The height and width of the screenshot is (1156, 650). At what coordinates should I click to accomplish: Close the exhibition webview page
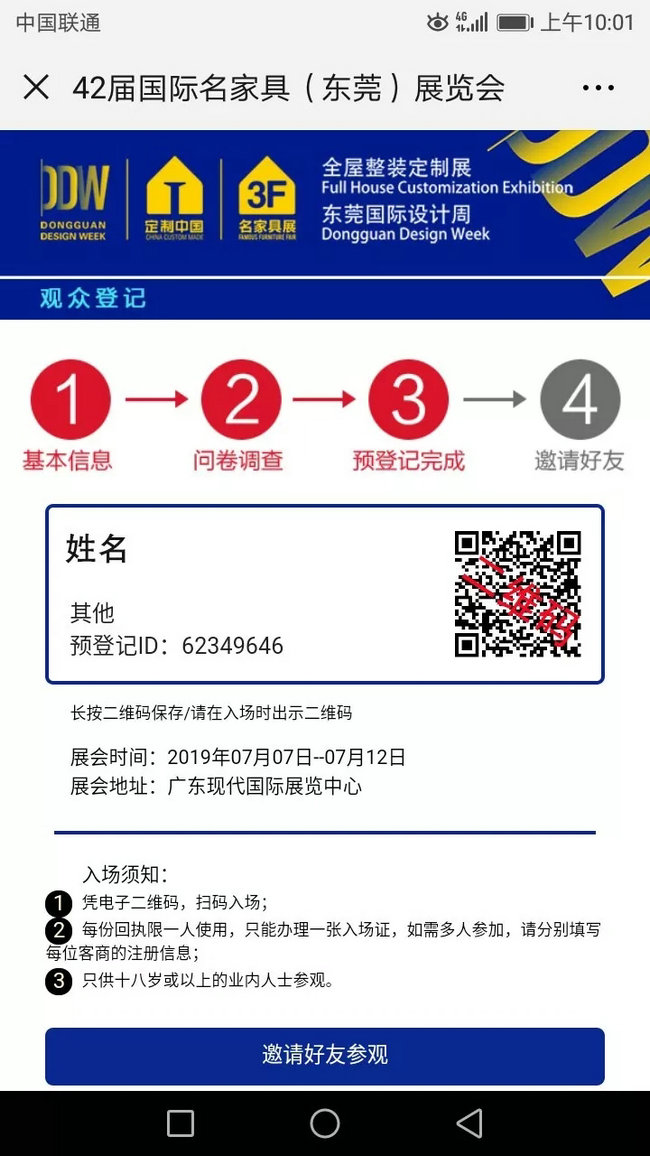pyautogui.click(x=36, y=87)
